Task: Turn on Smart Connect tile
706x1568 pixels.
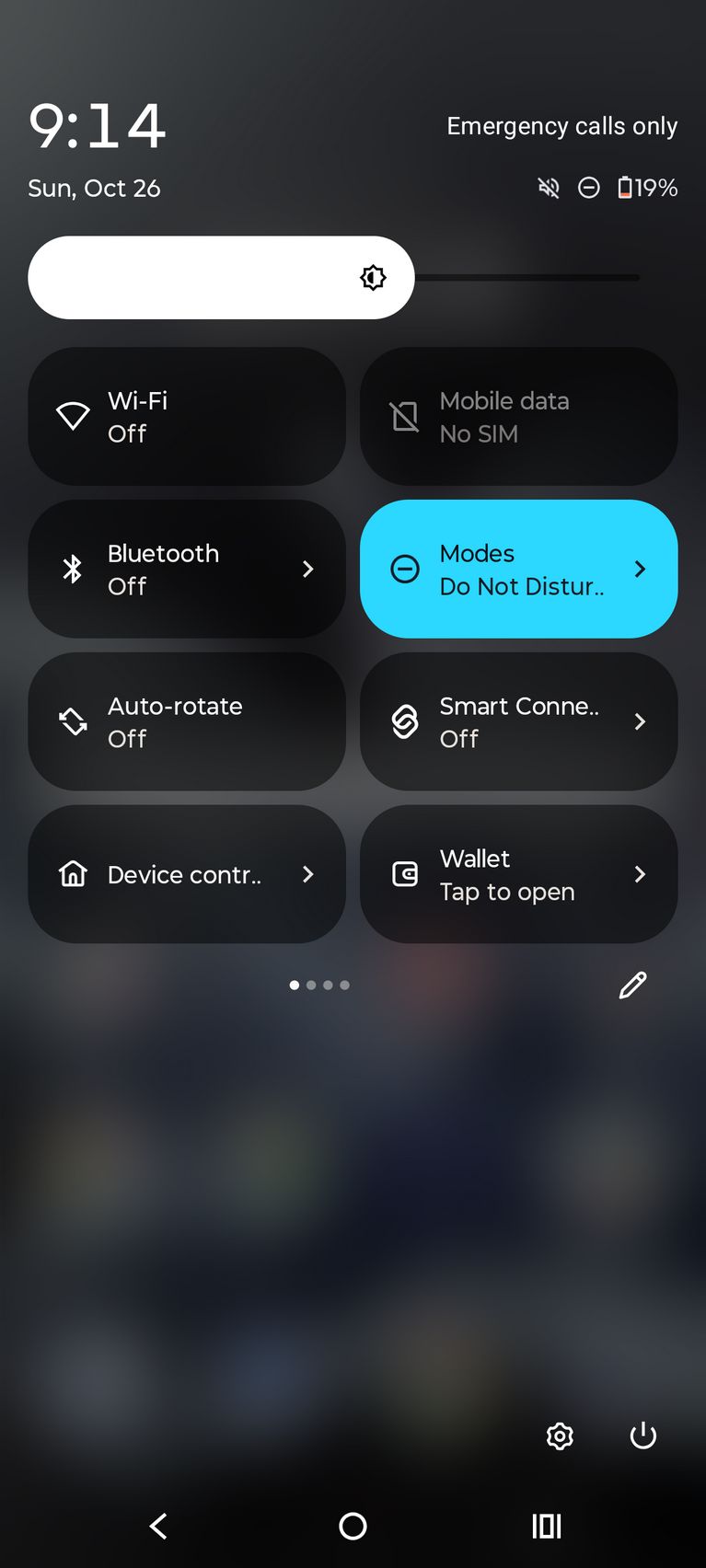Action: 497,722
